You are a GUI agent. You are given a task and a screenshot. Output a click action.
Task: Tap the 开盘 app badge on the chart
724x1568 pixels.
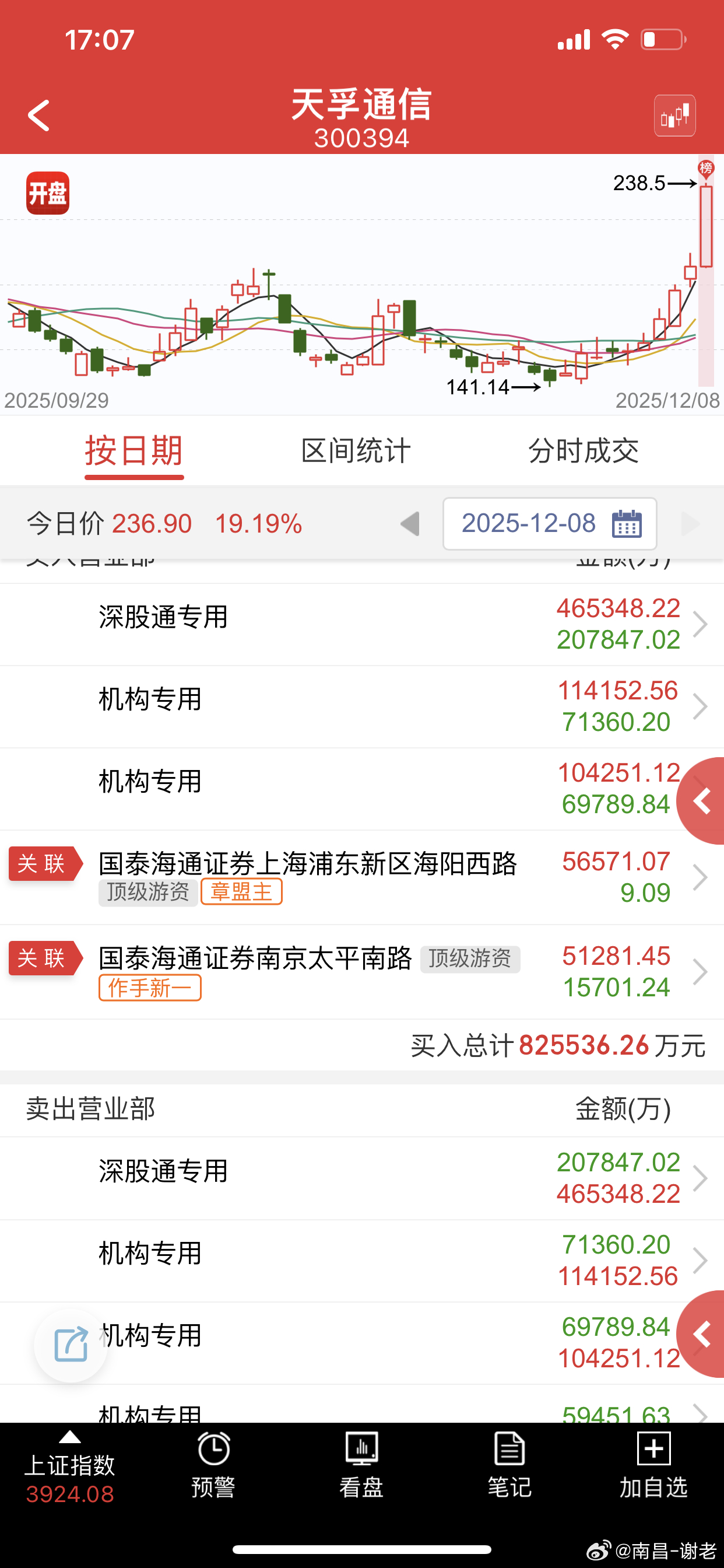(x=47, y=194)
